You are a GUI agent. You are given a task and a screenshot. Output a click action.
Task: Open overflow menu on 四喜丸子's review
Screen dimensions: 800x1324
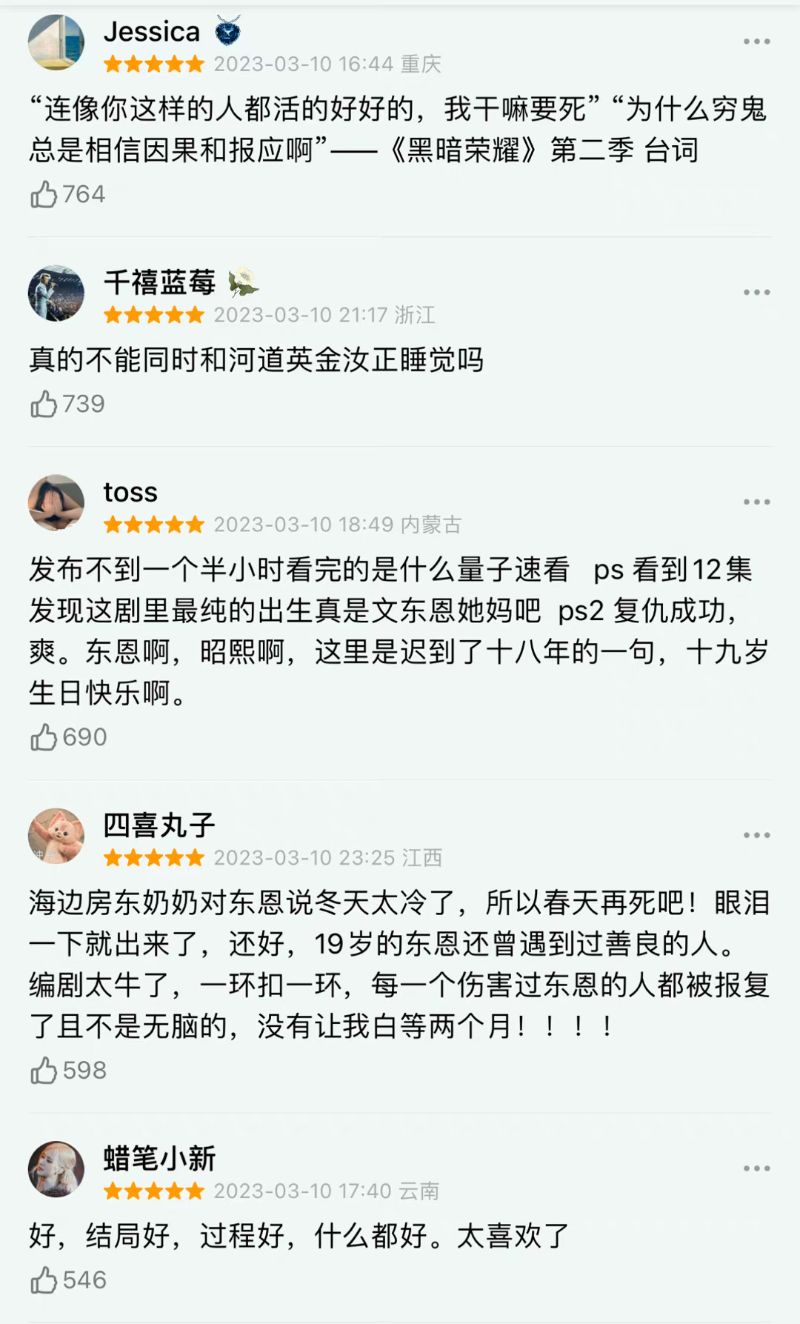[756, 835]
